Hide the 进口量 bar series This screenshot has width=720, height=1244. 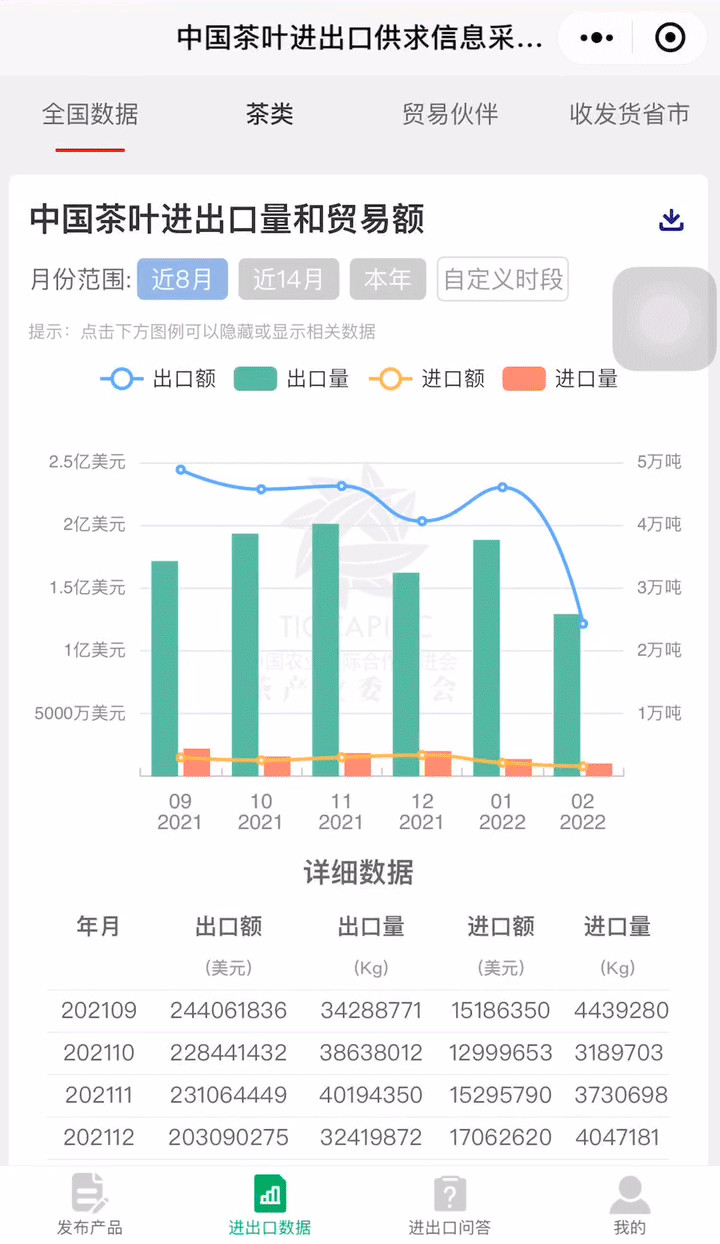(561, 379)
